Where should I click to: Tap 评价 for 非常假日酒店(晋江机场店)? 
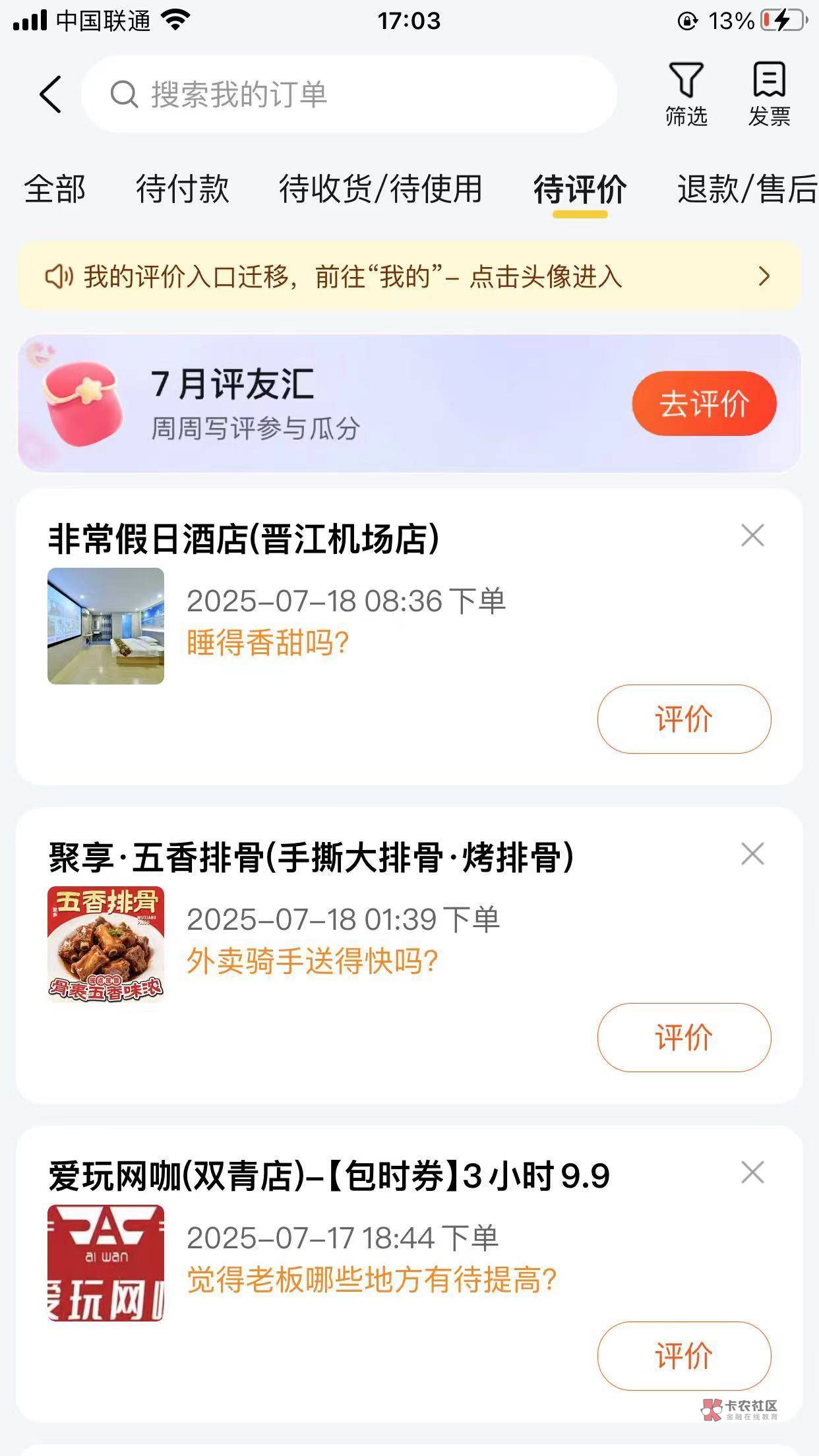[x=684, y=719]
